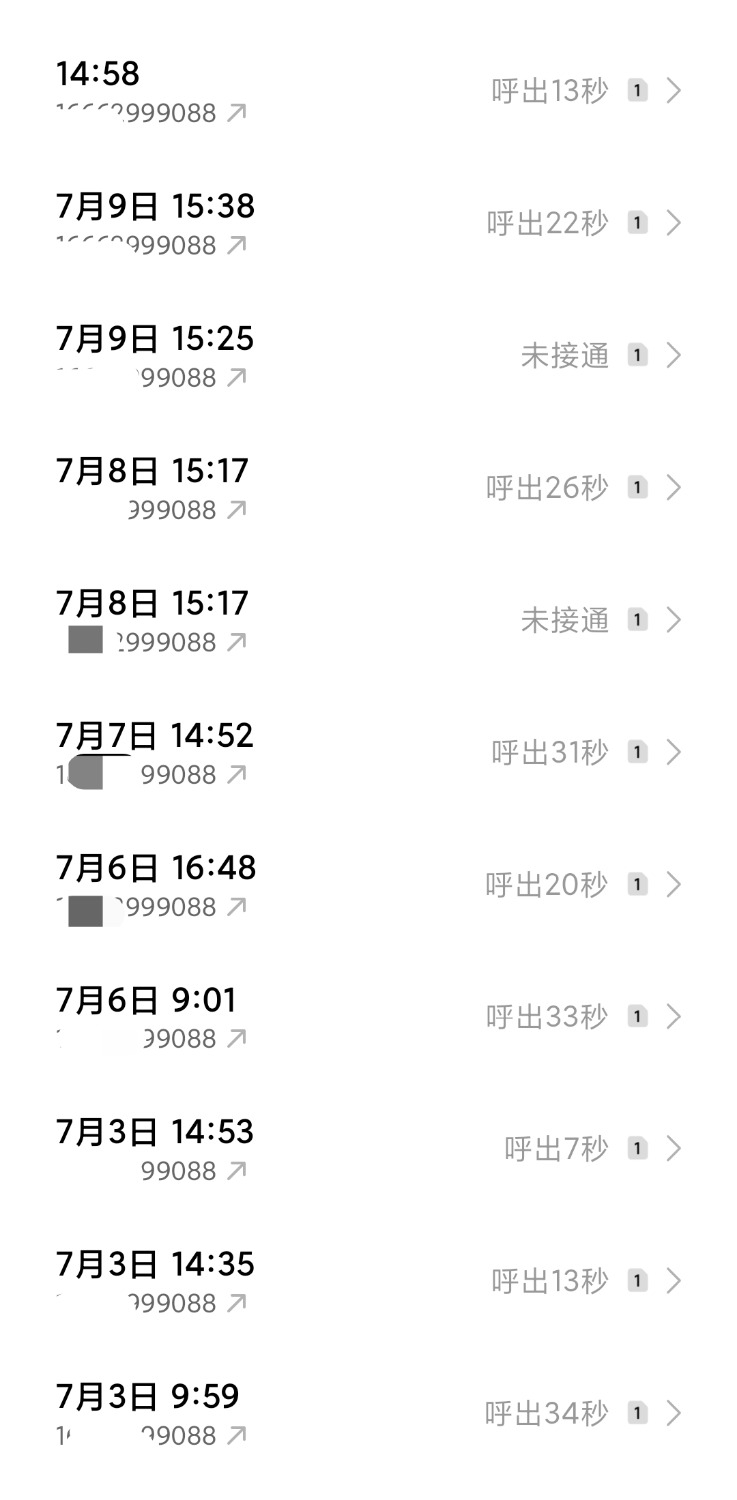
Task: Tap the outgoing arrow on the 7月9日 15:38 call
Action: click(236, 245)
